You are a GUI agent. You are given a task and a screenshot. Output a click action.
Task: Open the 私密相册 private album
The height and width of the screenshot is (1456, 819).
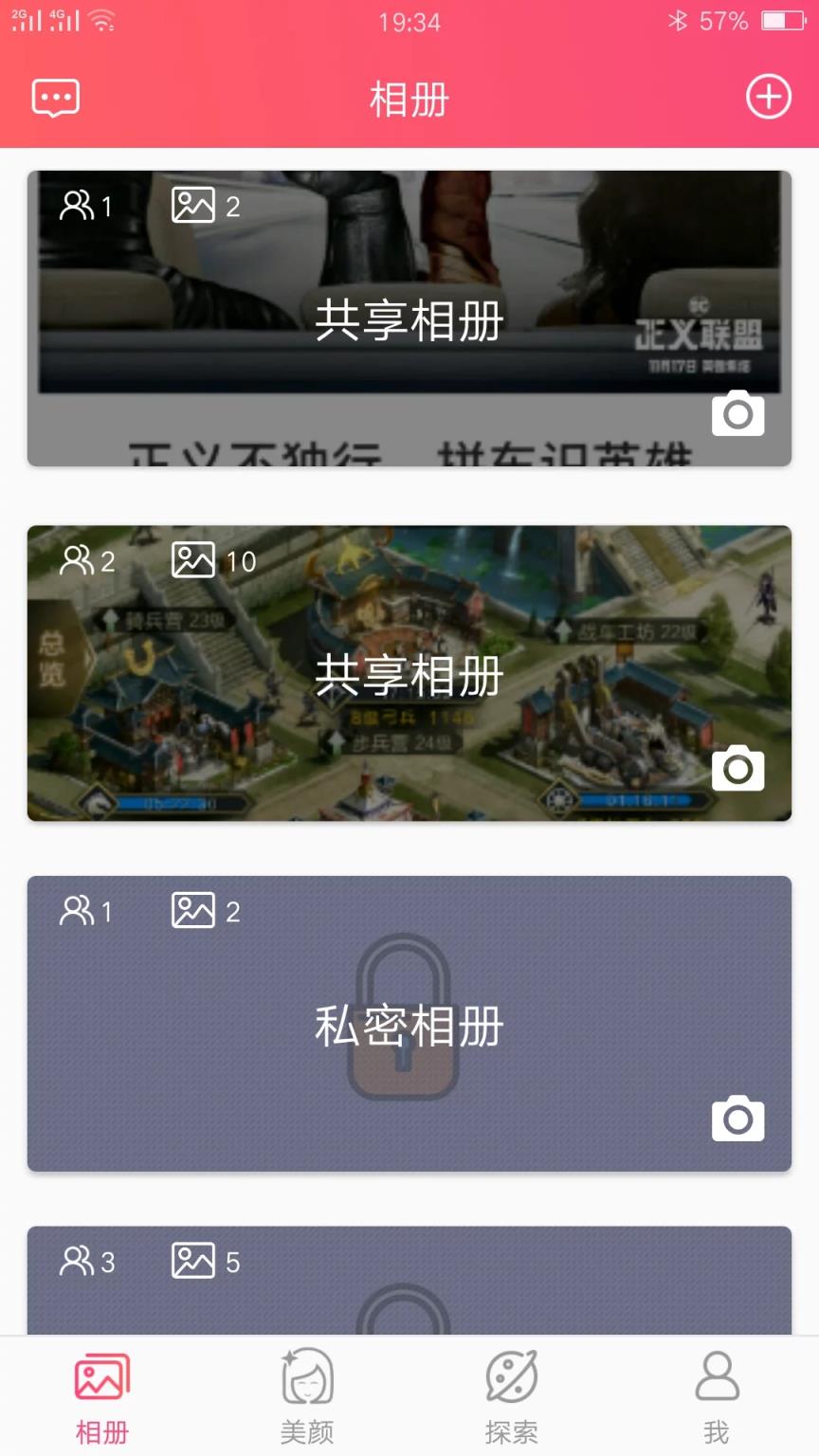pos(409,1024)
